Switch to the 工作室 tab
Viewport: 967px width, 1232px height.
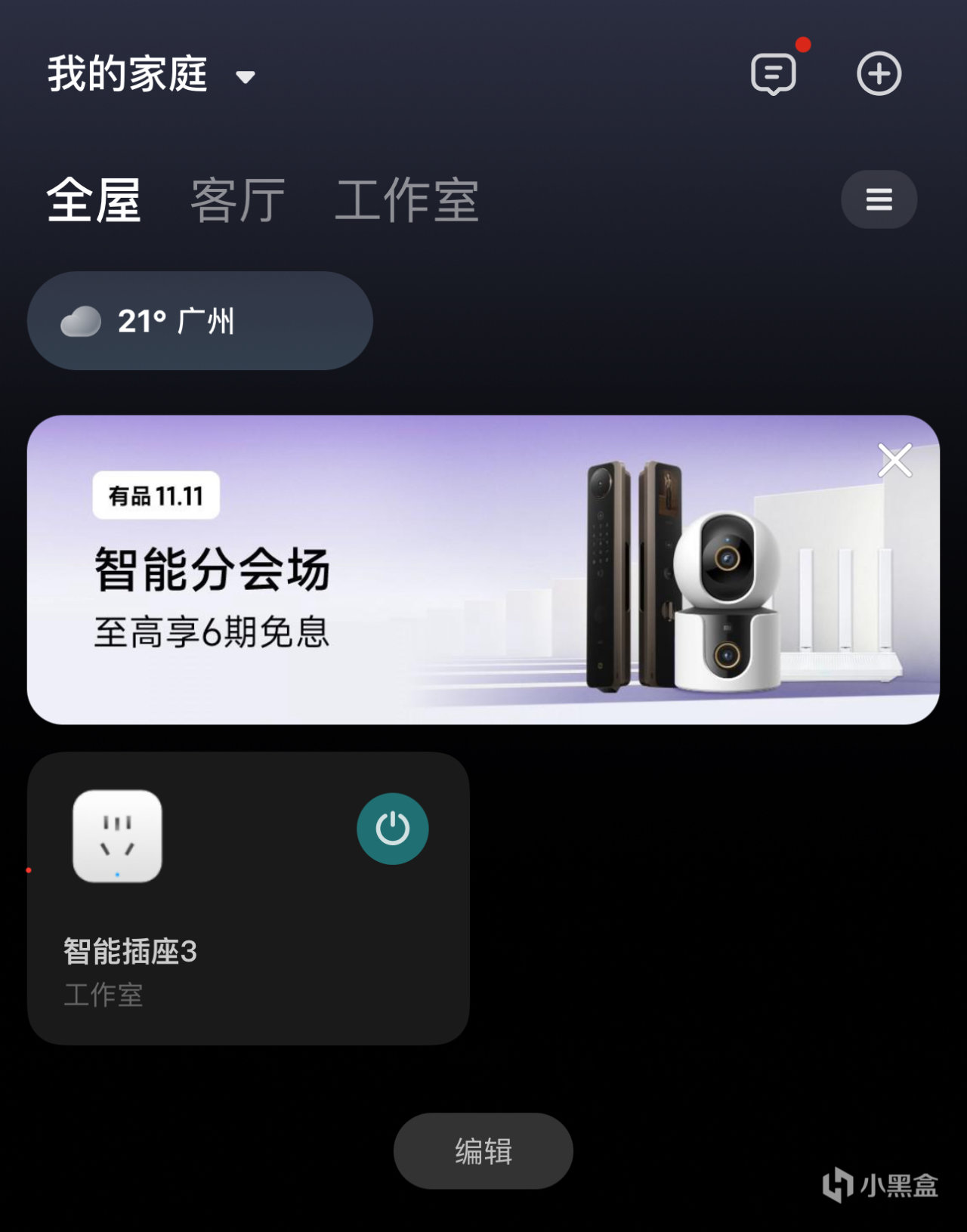406,200
